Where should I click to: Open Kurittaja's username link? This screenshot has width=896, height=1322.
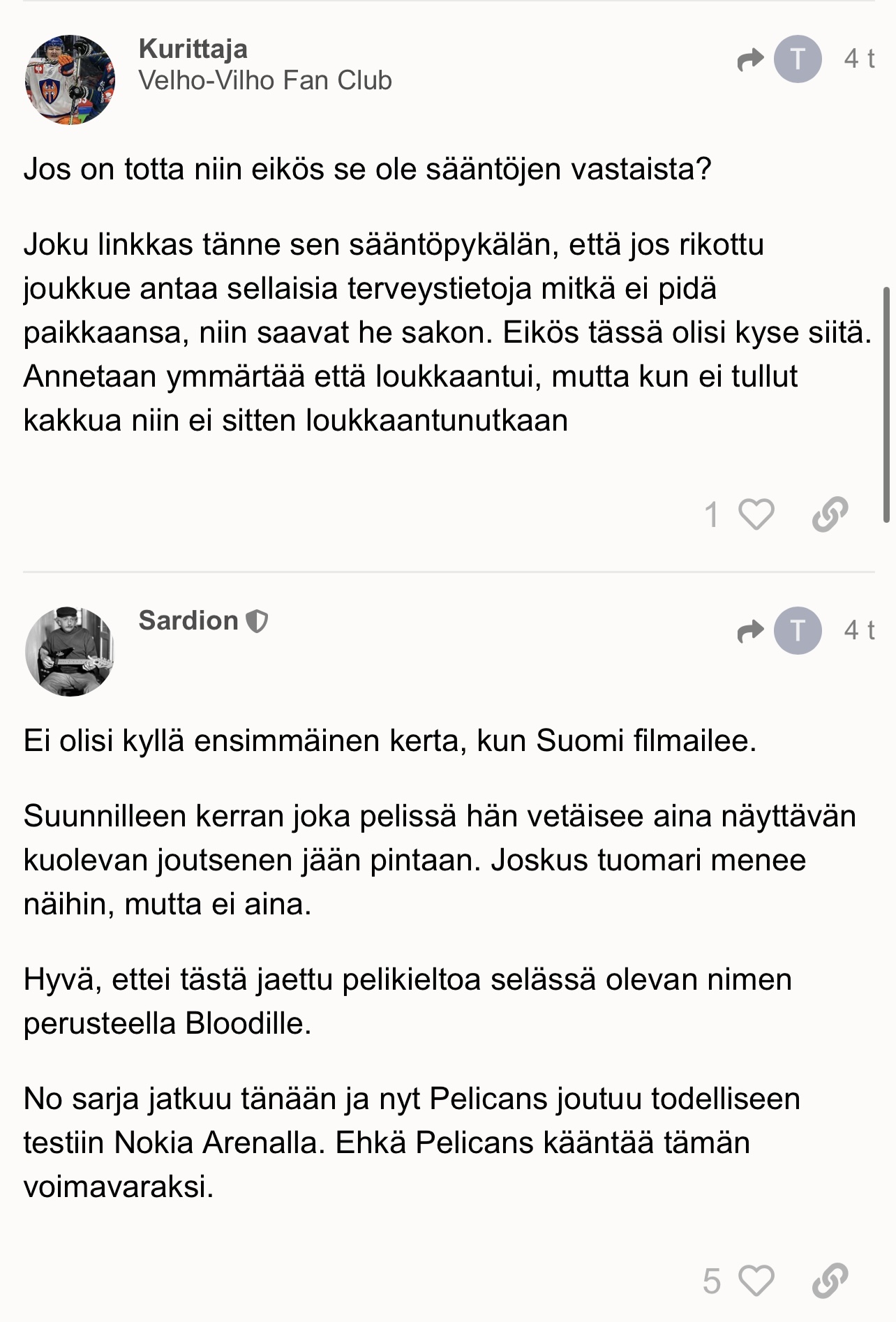click(x=193, y=49)
